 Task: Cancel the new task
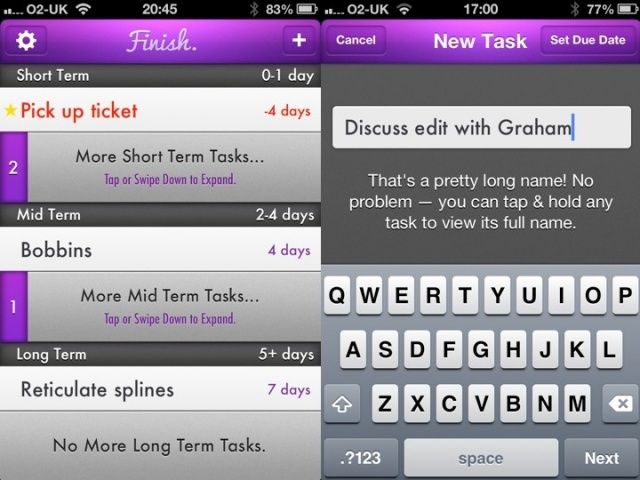click(356, 41)
